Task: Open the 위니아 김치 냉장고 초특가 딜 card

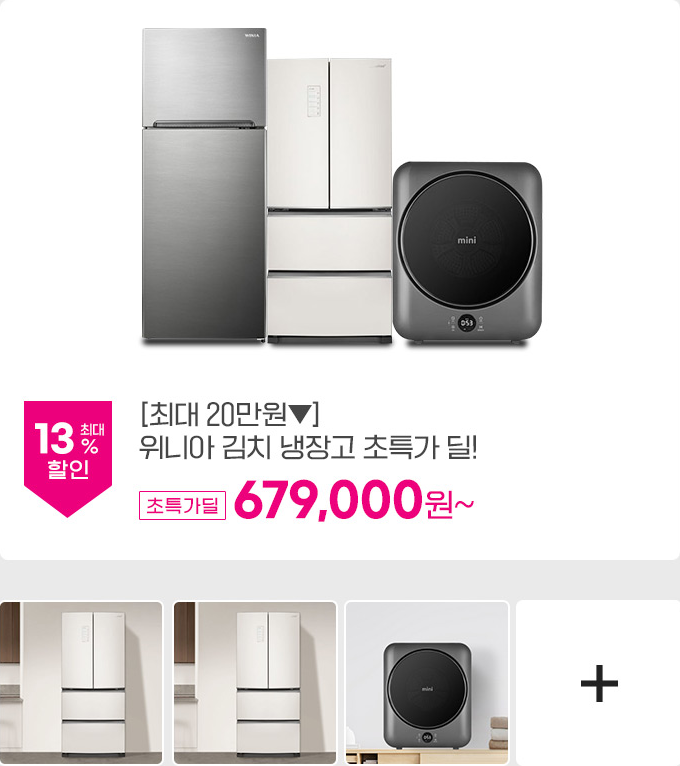Action: (x=310, y=446)
